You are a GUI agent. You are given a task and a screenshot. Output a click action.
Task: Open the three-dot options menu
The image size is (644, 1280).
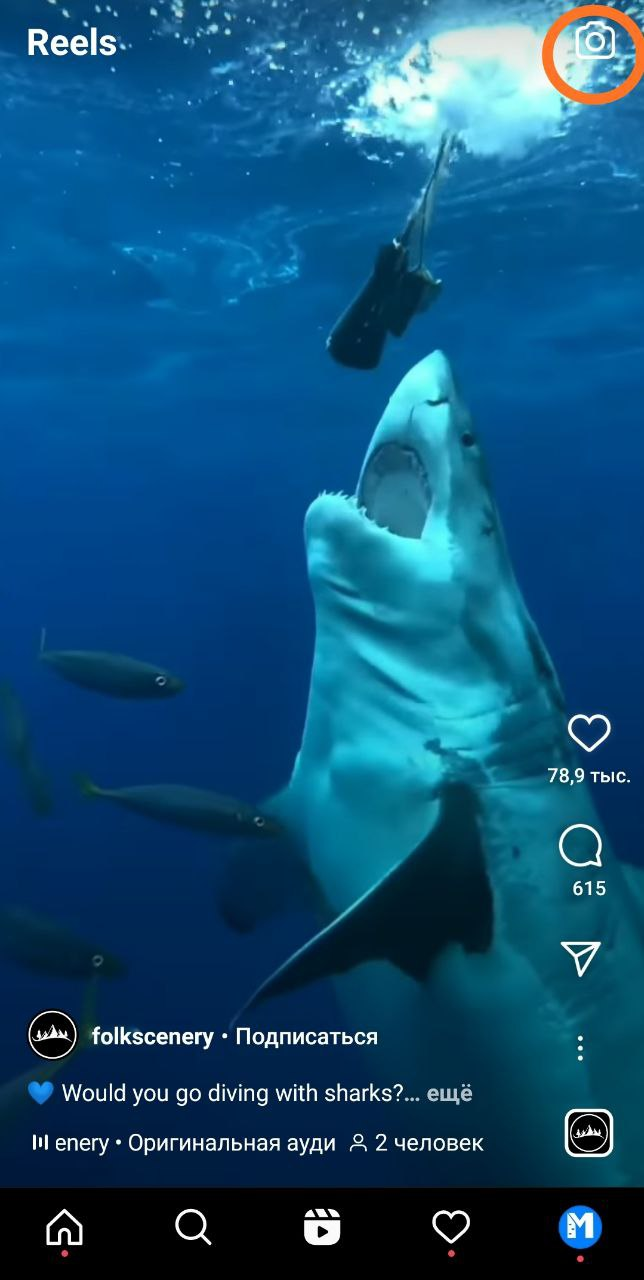(x=580, y=1048)
